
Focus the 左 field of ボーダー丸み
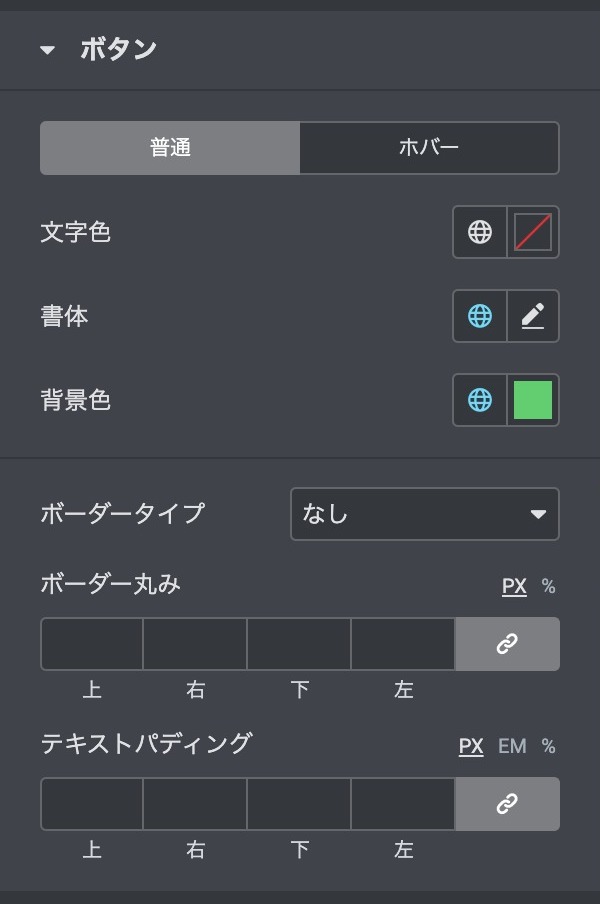click(403, 644)
